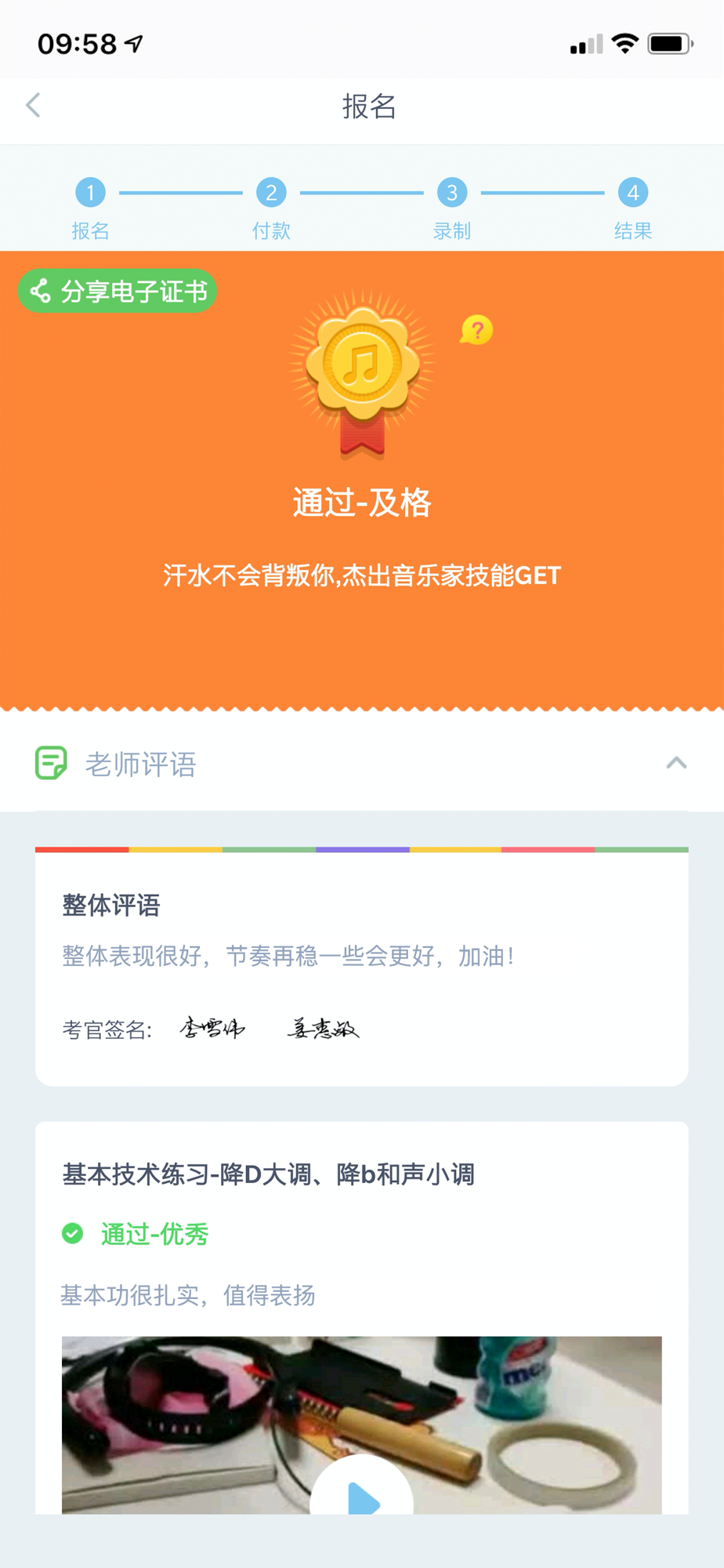Collapse the 老师评语 section

pos(675,763)
